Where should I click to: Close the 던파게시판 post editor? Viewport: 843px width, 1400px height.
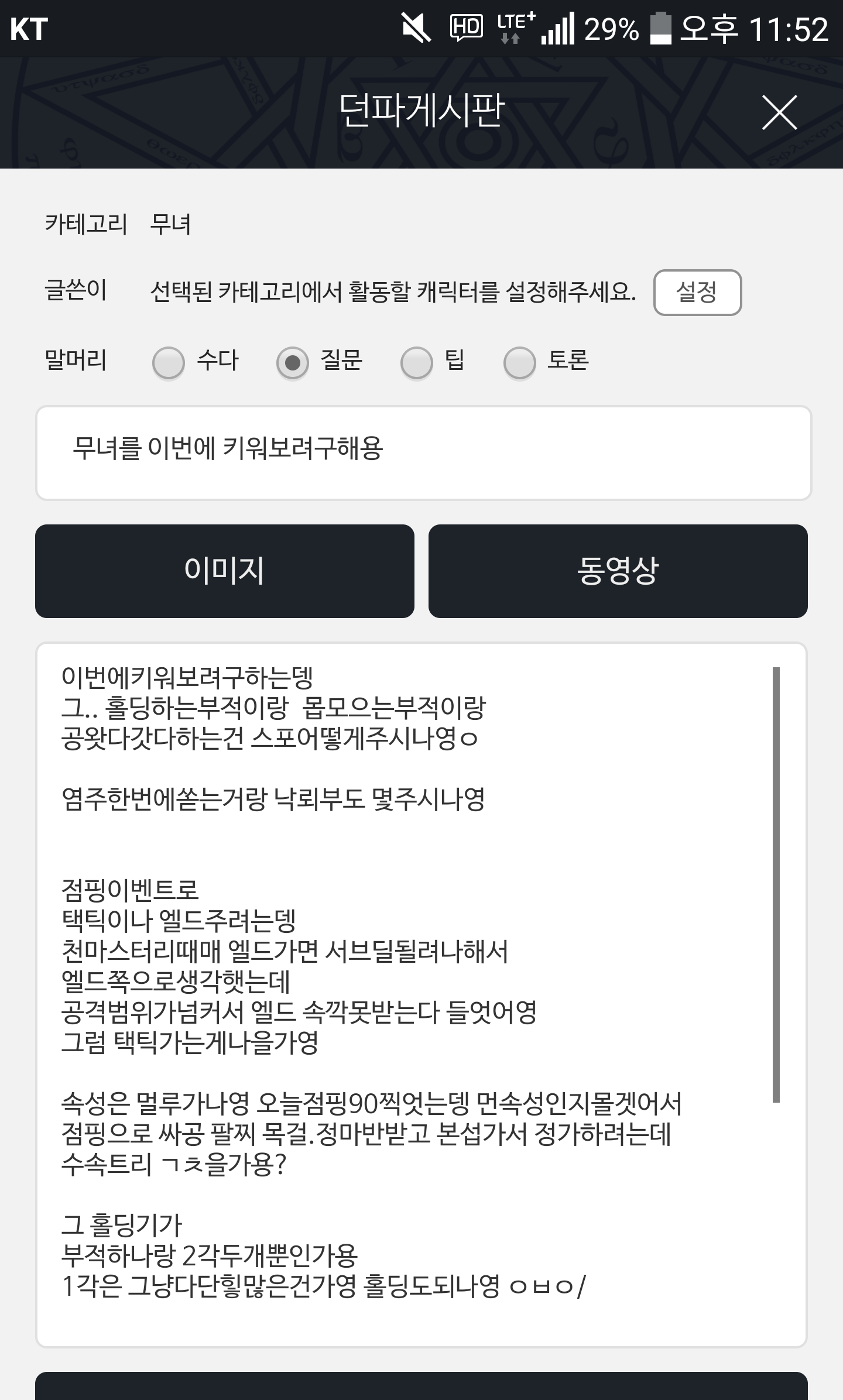(x=779, y=112)
